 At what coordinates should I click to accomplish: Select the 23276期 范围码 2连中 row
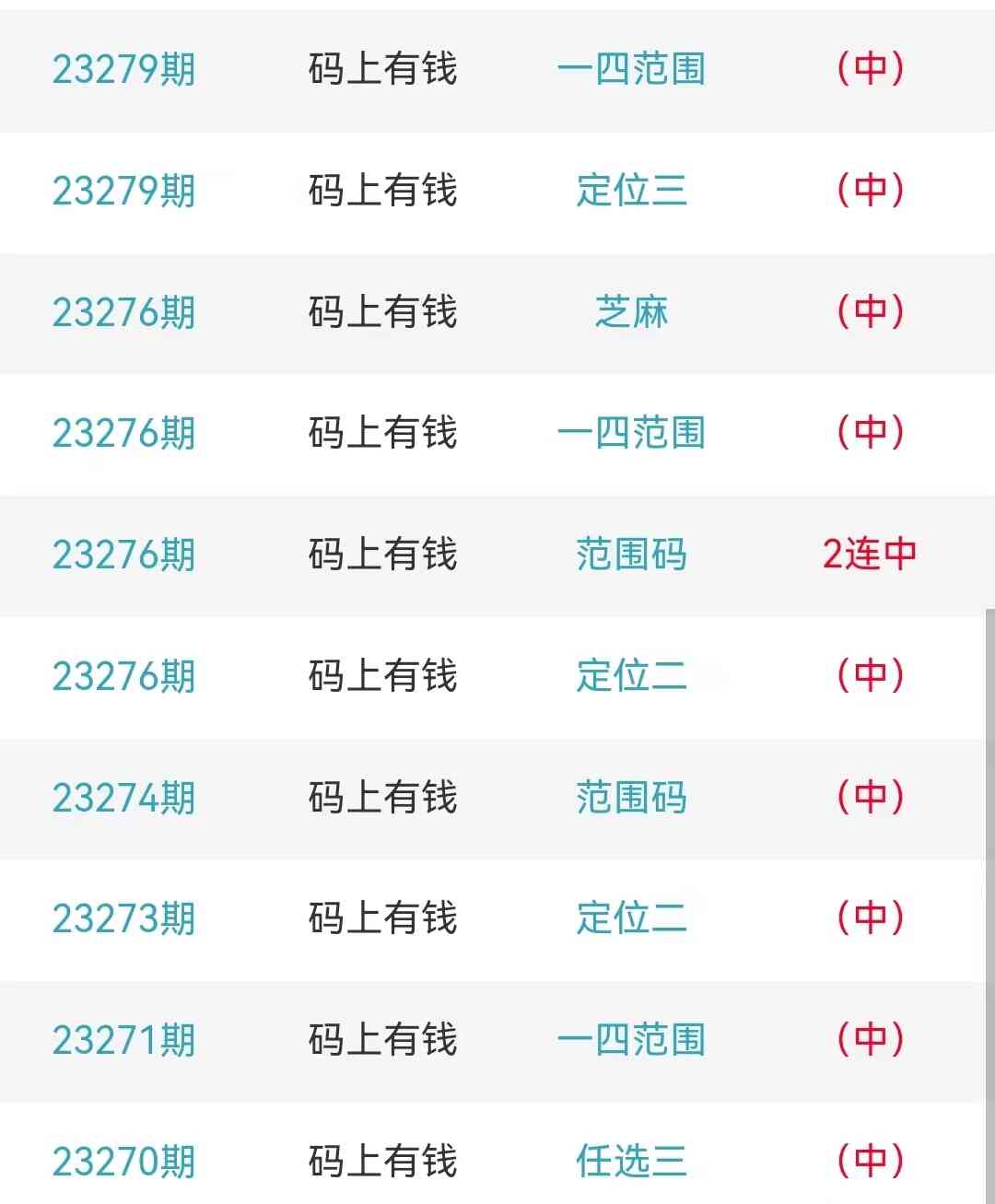point(631,555)
